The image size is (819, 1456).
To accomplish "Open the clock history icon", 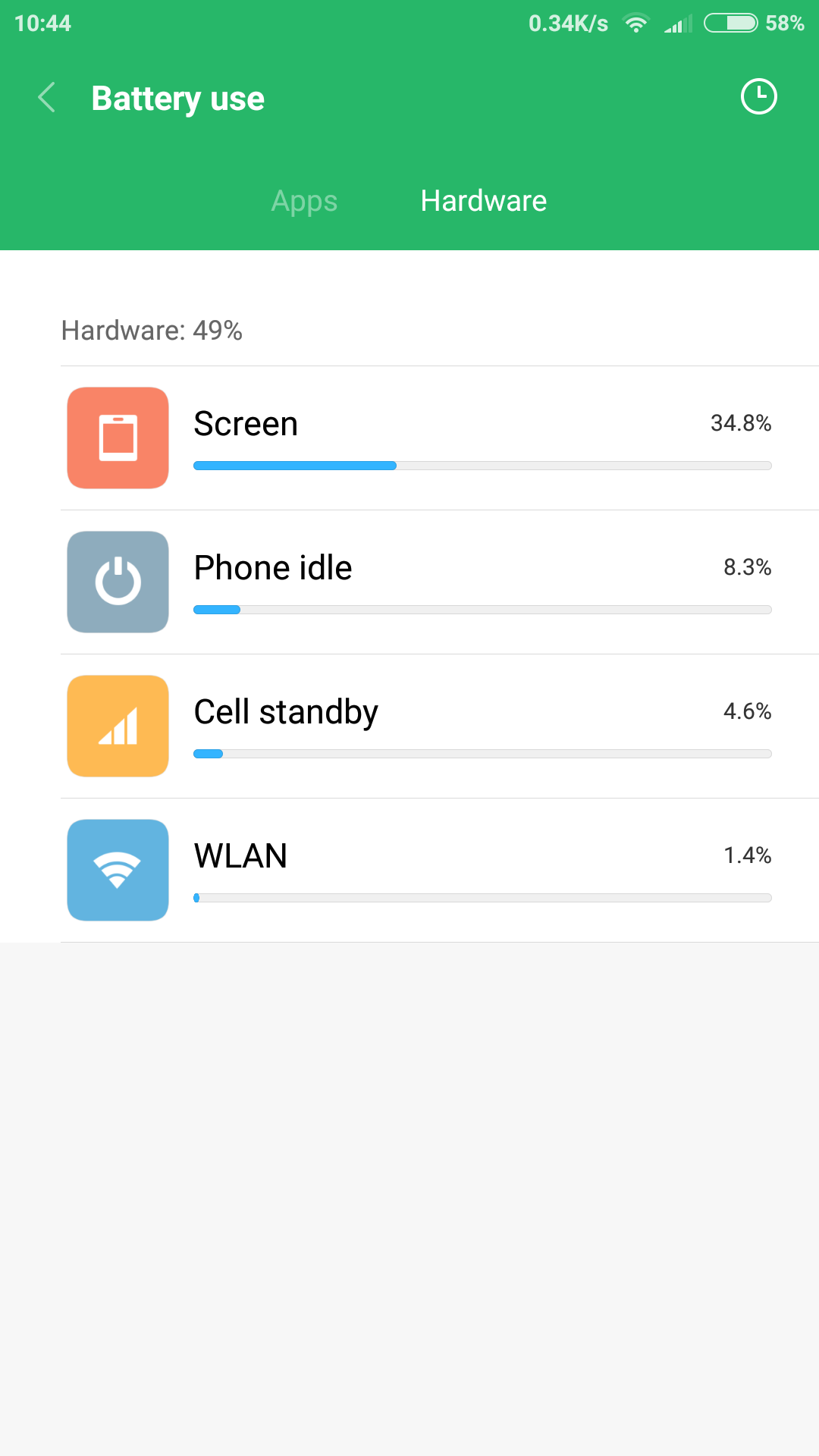I will pyautogui.click(x=758, y=97).
